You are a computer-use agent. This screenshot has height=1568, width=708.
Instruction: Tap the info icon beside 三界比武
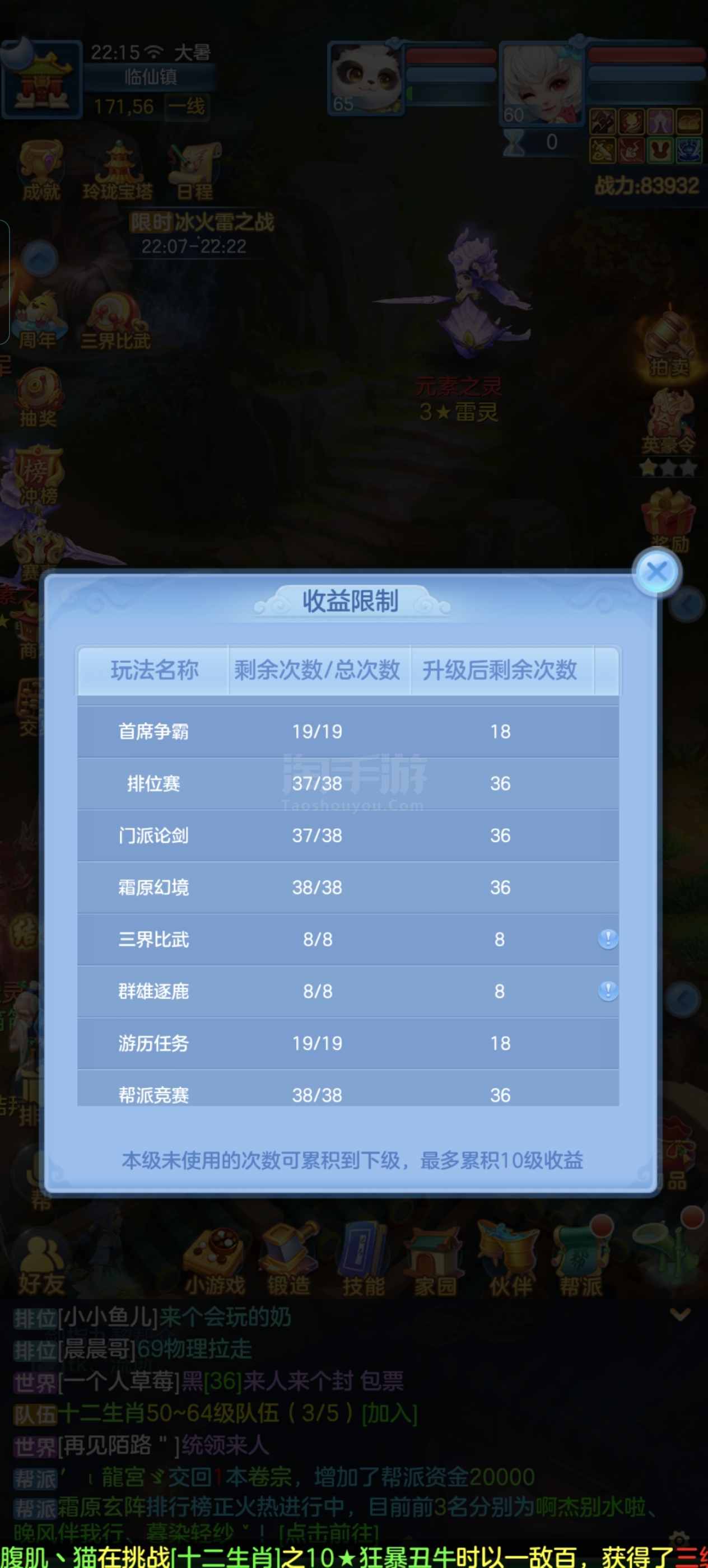[608, 939]
